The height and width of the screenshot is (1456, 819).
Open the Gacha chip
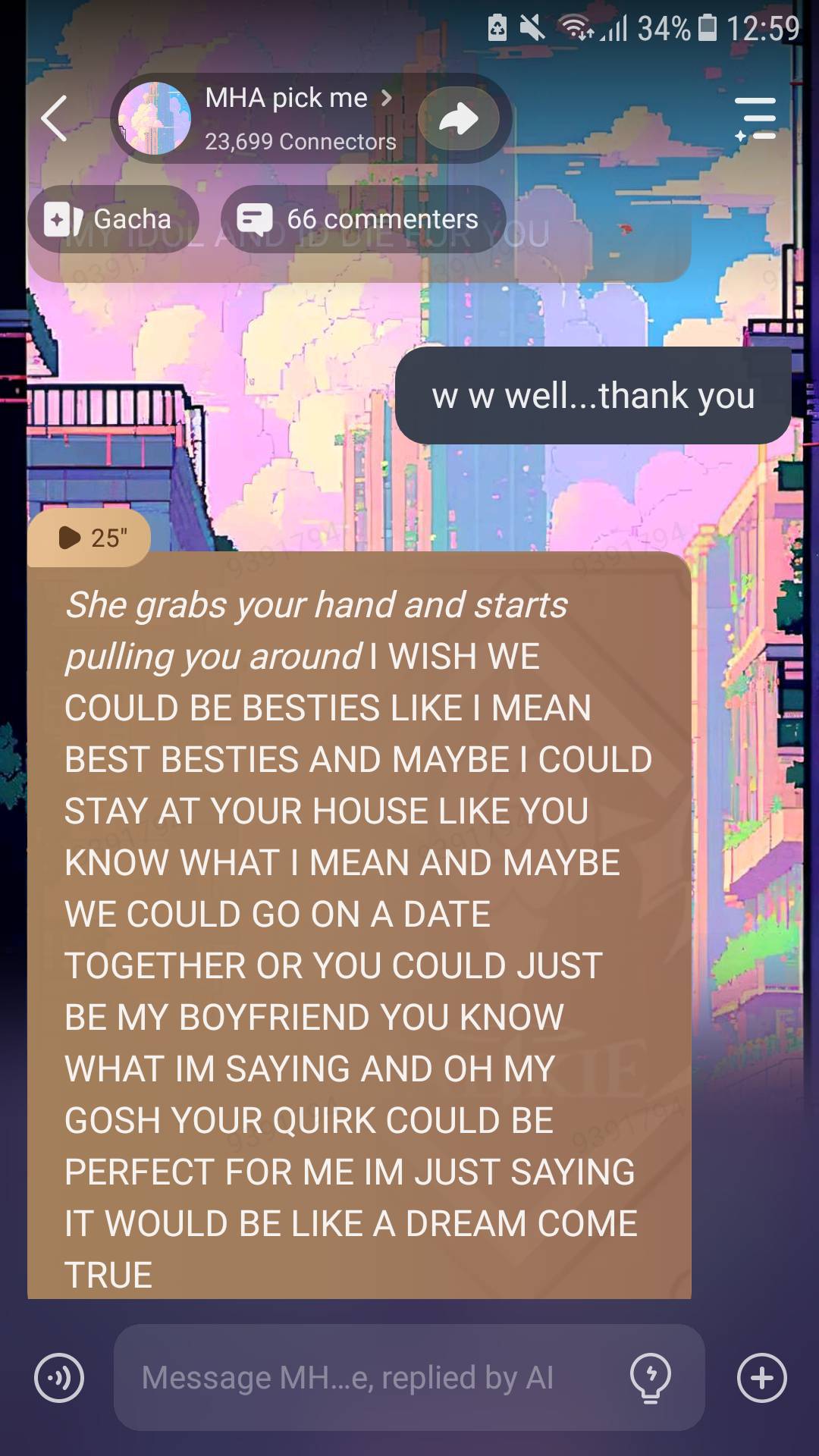[x=114, y=219]
